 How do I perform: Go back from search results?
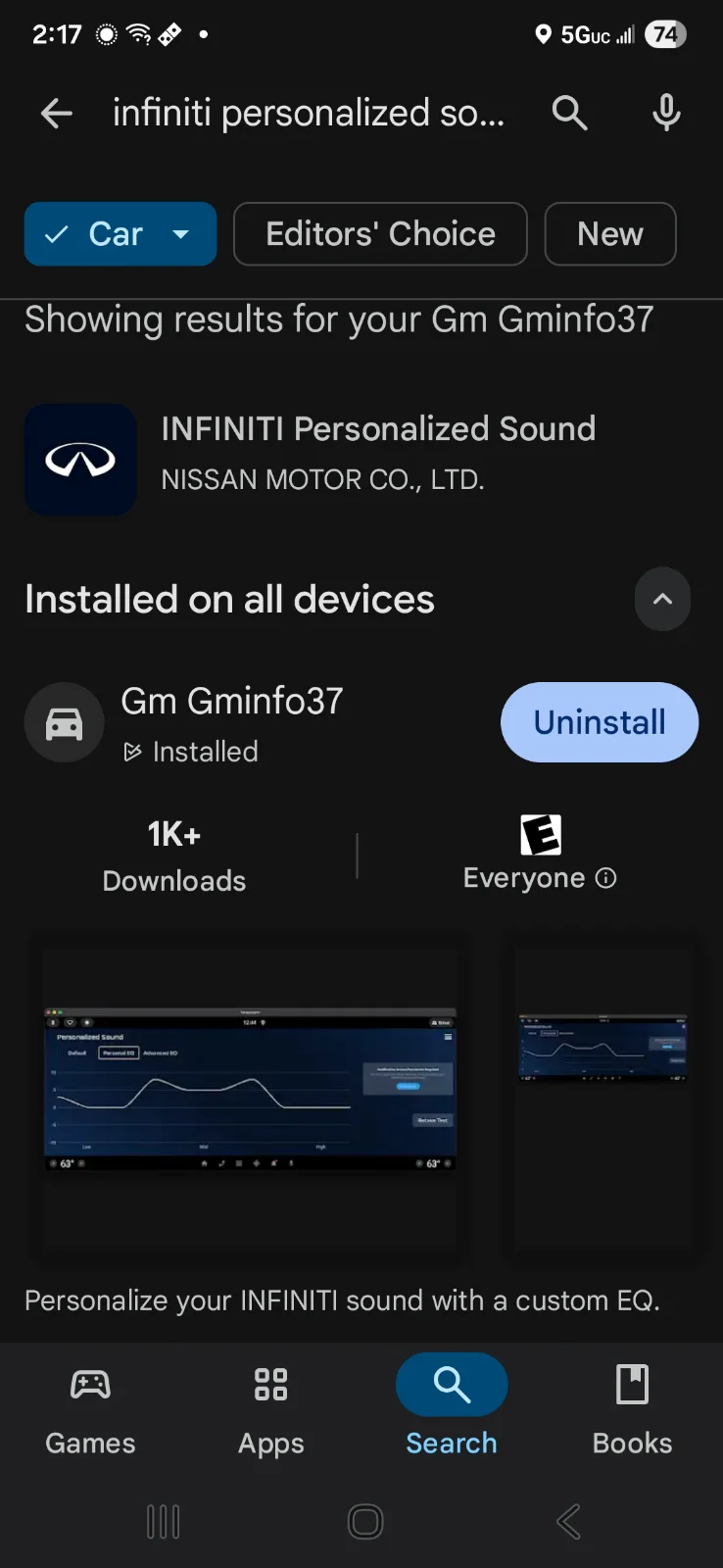pos(57,115)
